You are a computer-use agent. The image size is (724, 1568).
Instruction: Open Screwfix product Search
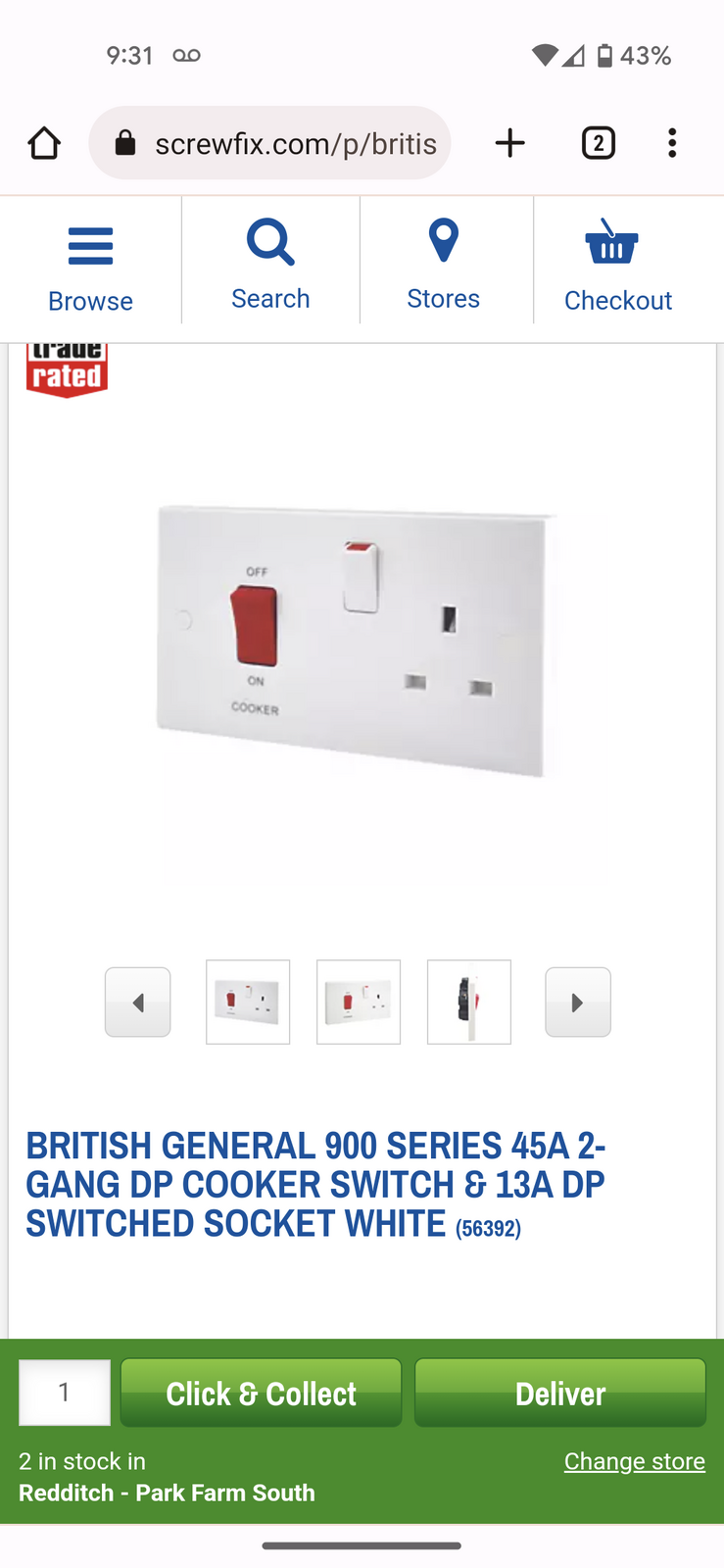(270, 263)
